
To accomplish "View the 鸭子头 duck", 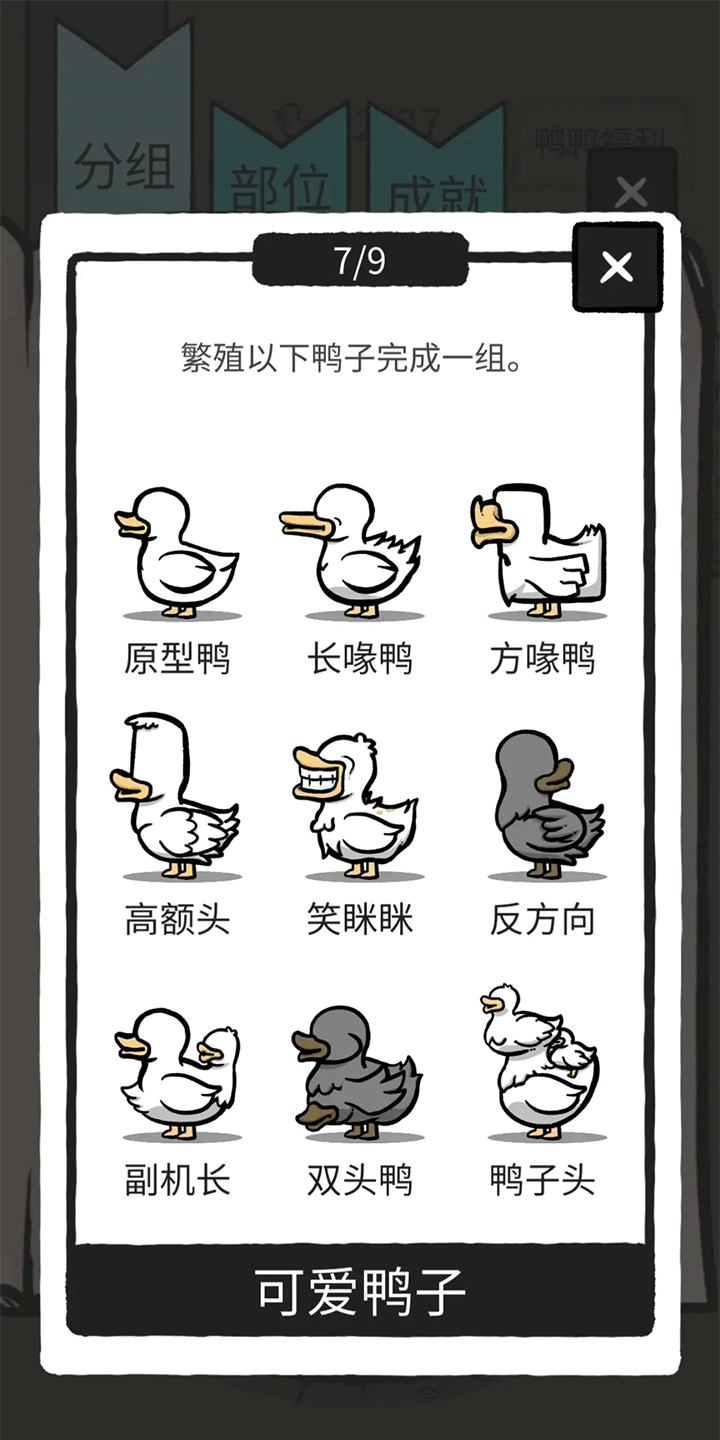I will click(541, 1065).
